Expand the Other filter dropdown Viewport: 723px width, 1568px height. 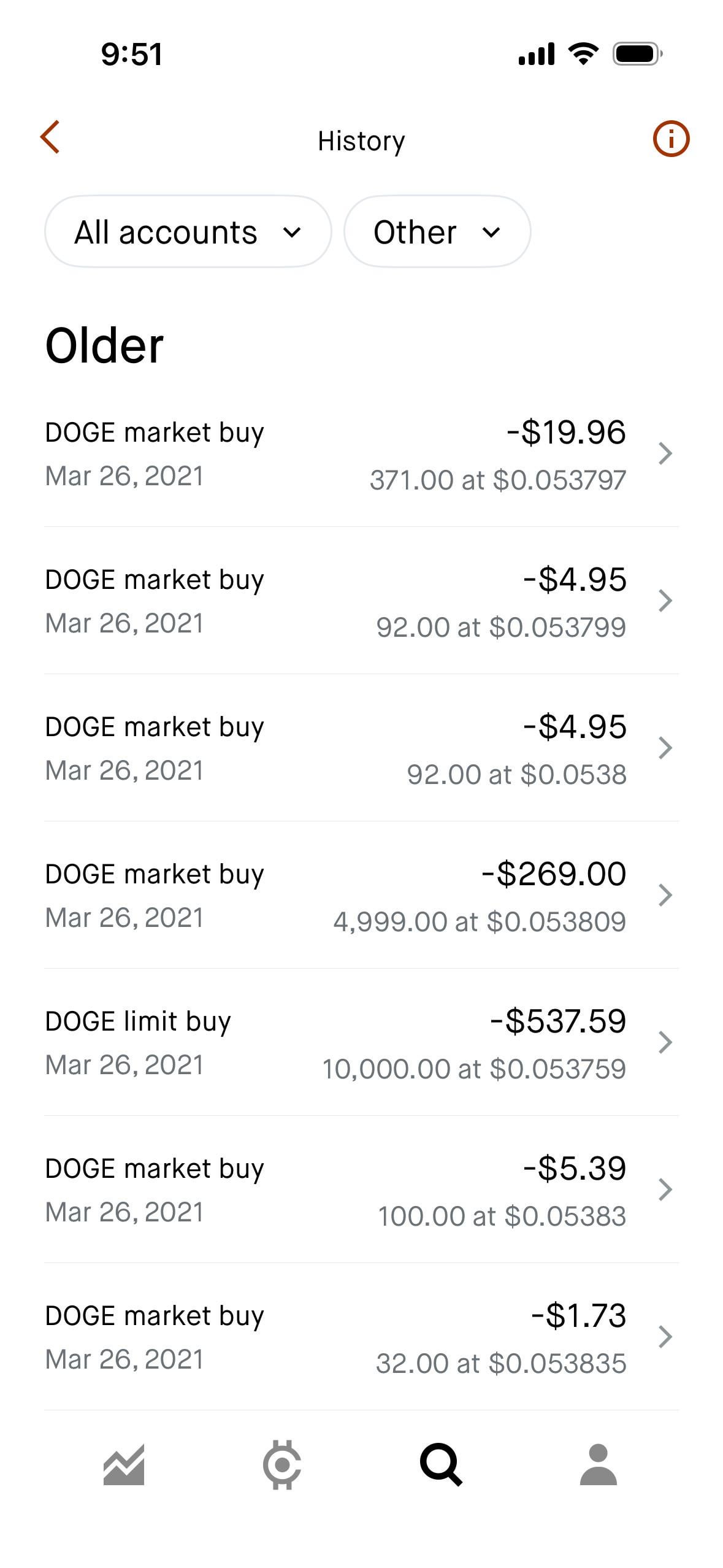click(437, 232)
